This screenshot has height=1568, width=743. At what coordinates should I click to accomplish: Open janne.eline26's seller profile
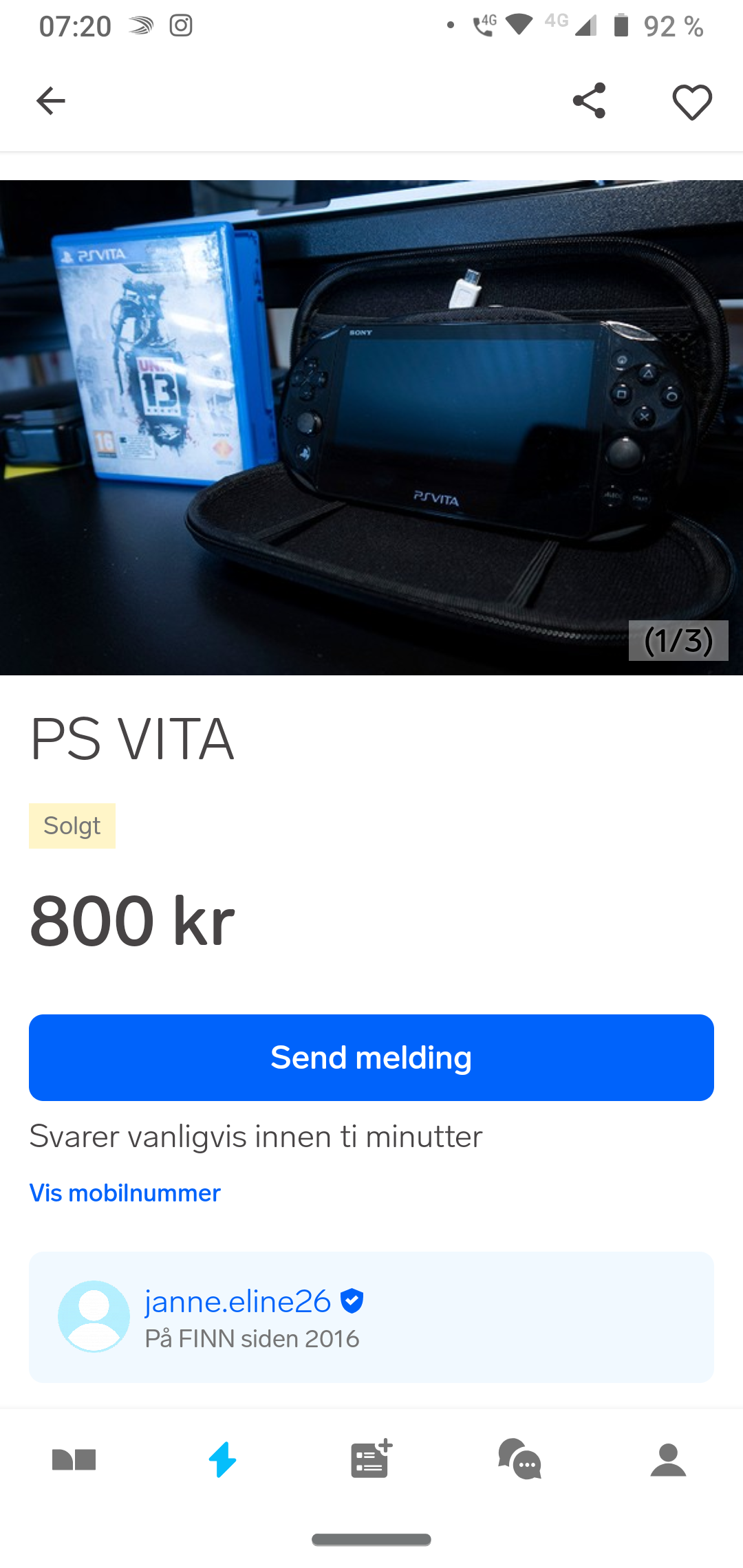click(237, 1301)
